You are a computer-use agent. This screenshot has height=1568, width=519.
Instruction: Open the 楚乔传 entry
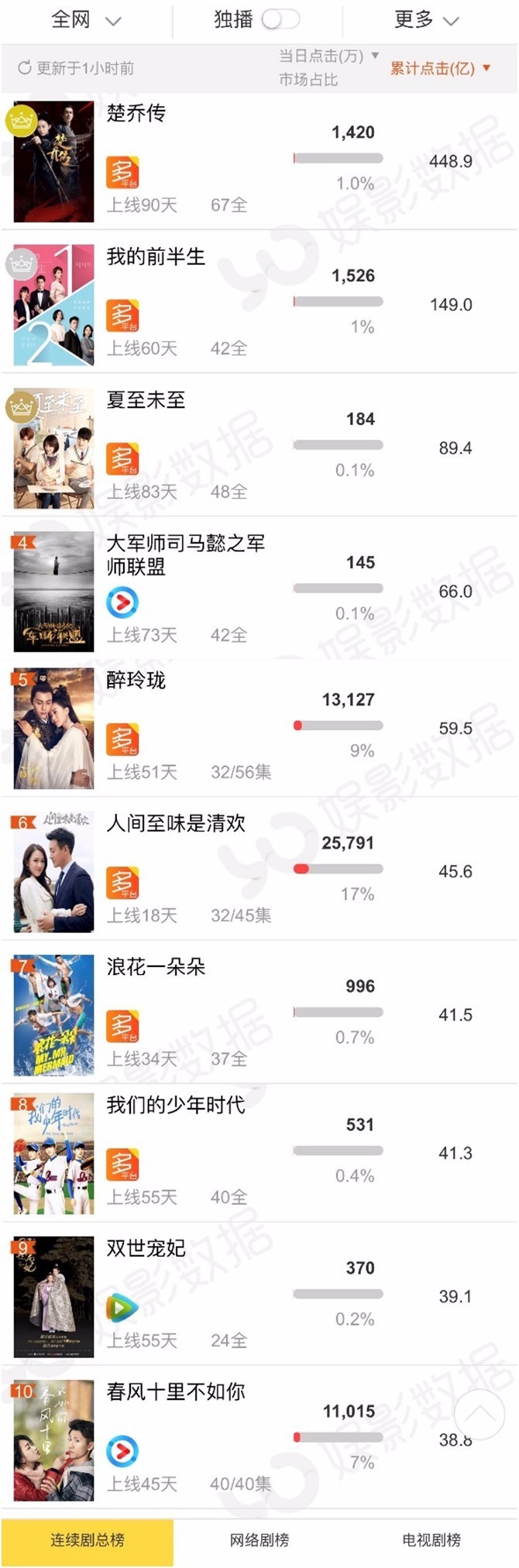136,113
